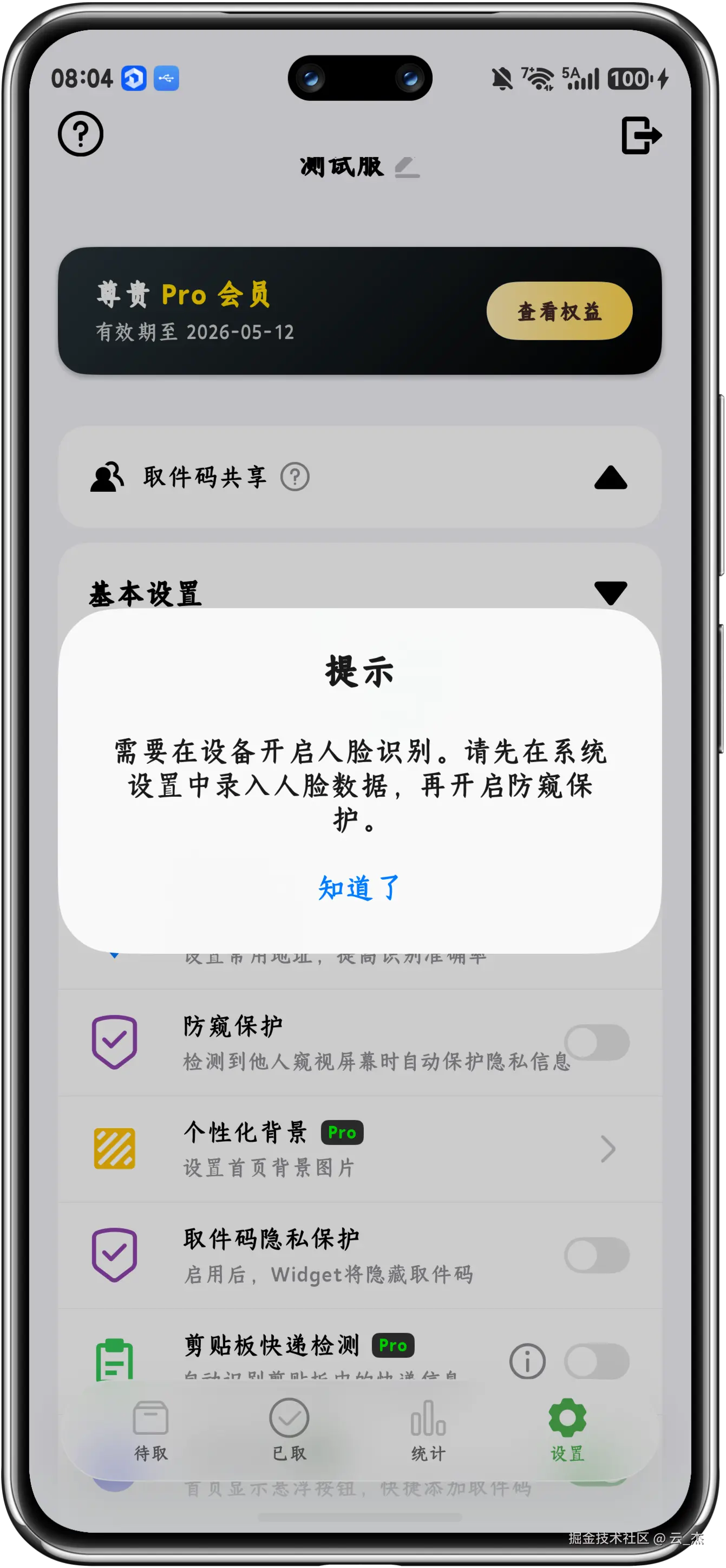
Task: View Pro benefits via 查看权益
Action: pyautogui.click(x=559, y=311)
